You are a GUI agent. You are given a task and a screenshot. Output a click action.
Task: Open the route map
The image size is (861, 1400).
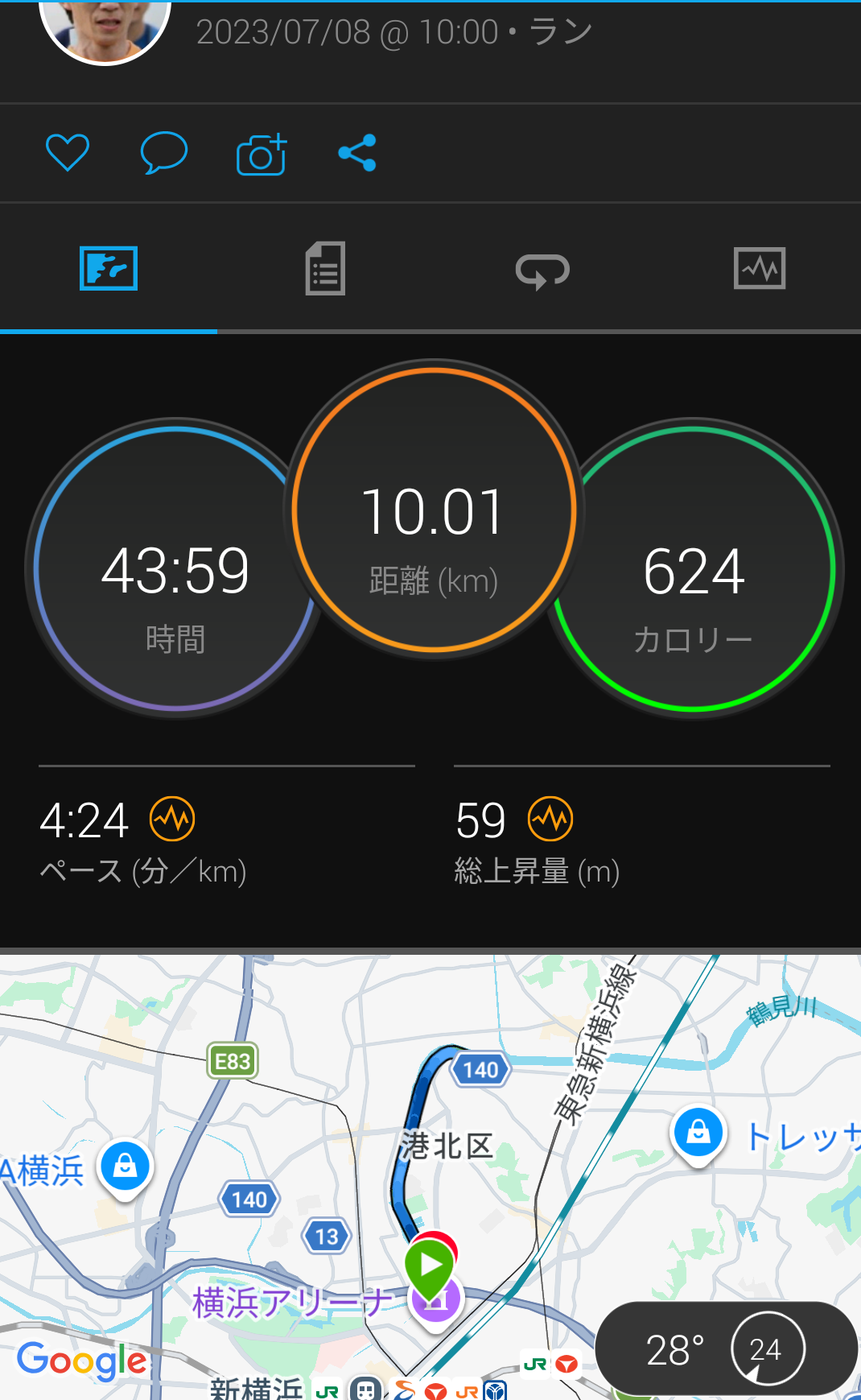[430, 1177]
